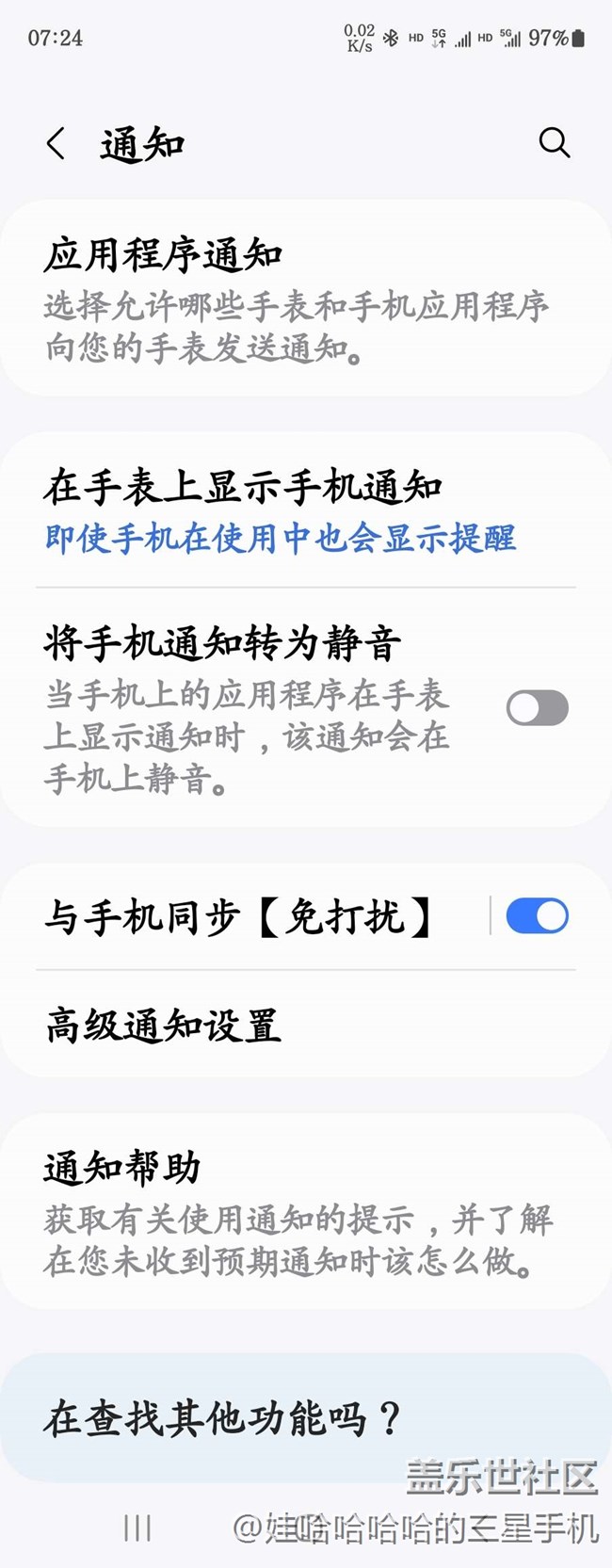Open the search magnifier icon
This screenshot has width=612, height=1568.
coord(554,143)
